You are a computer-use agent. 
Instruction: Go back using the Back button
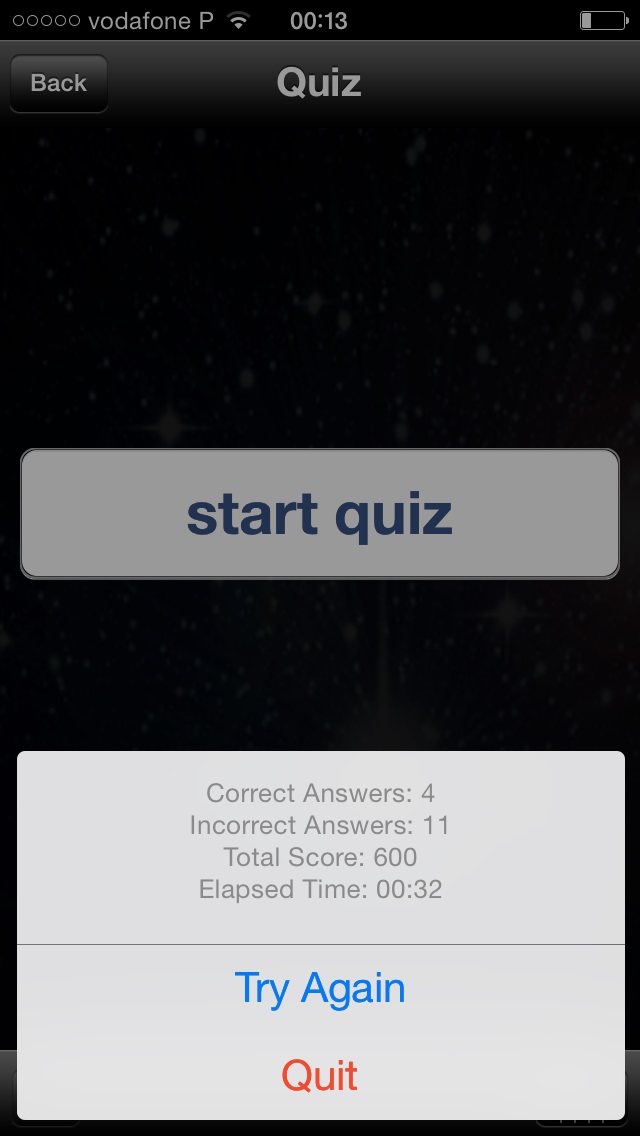click(x=58, y=83)
